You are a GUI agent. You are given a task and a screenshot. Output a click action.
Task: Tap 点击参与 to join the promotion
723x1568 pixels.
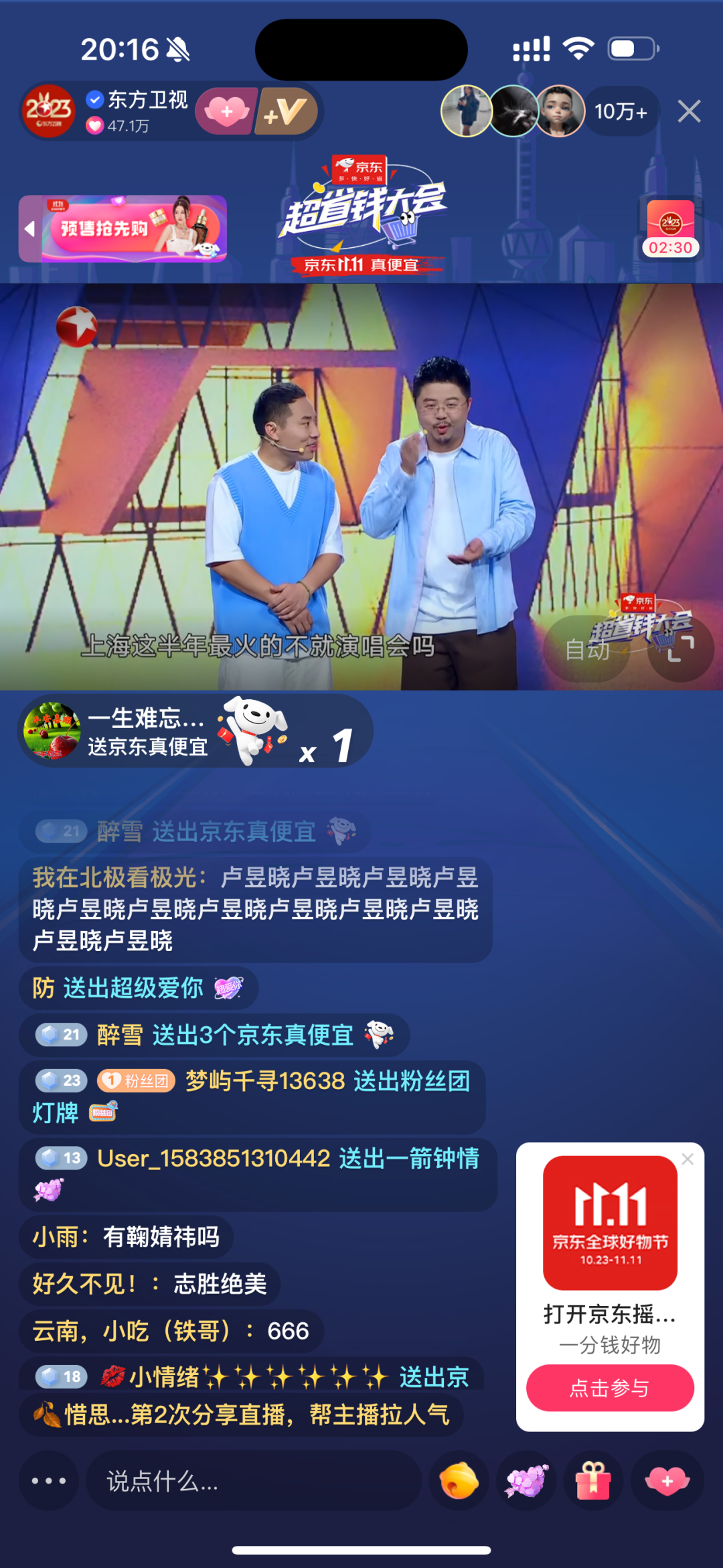click(609, 1388)
